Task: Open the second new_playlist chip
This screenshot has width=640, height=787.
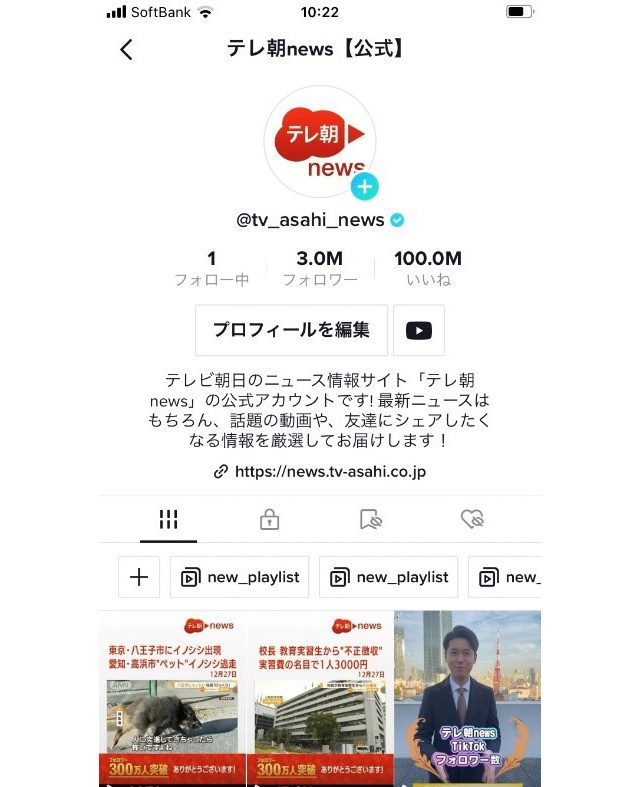Action: pos(389,577)
